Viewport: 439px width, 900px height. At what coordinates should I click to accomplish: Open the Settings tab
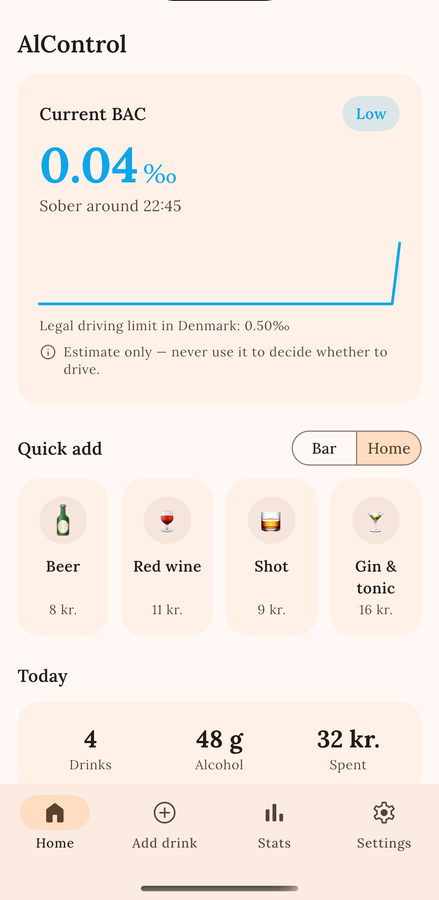[x=384, y=823]
